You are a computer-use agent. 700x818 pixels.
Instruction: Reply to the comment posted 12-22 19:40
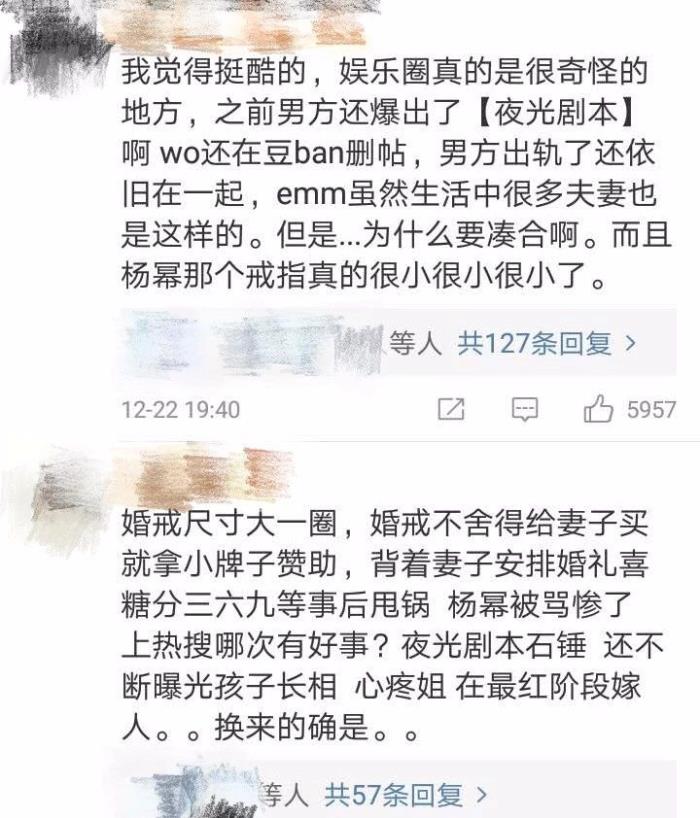[525, 409]
